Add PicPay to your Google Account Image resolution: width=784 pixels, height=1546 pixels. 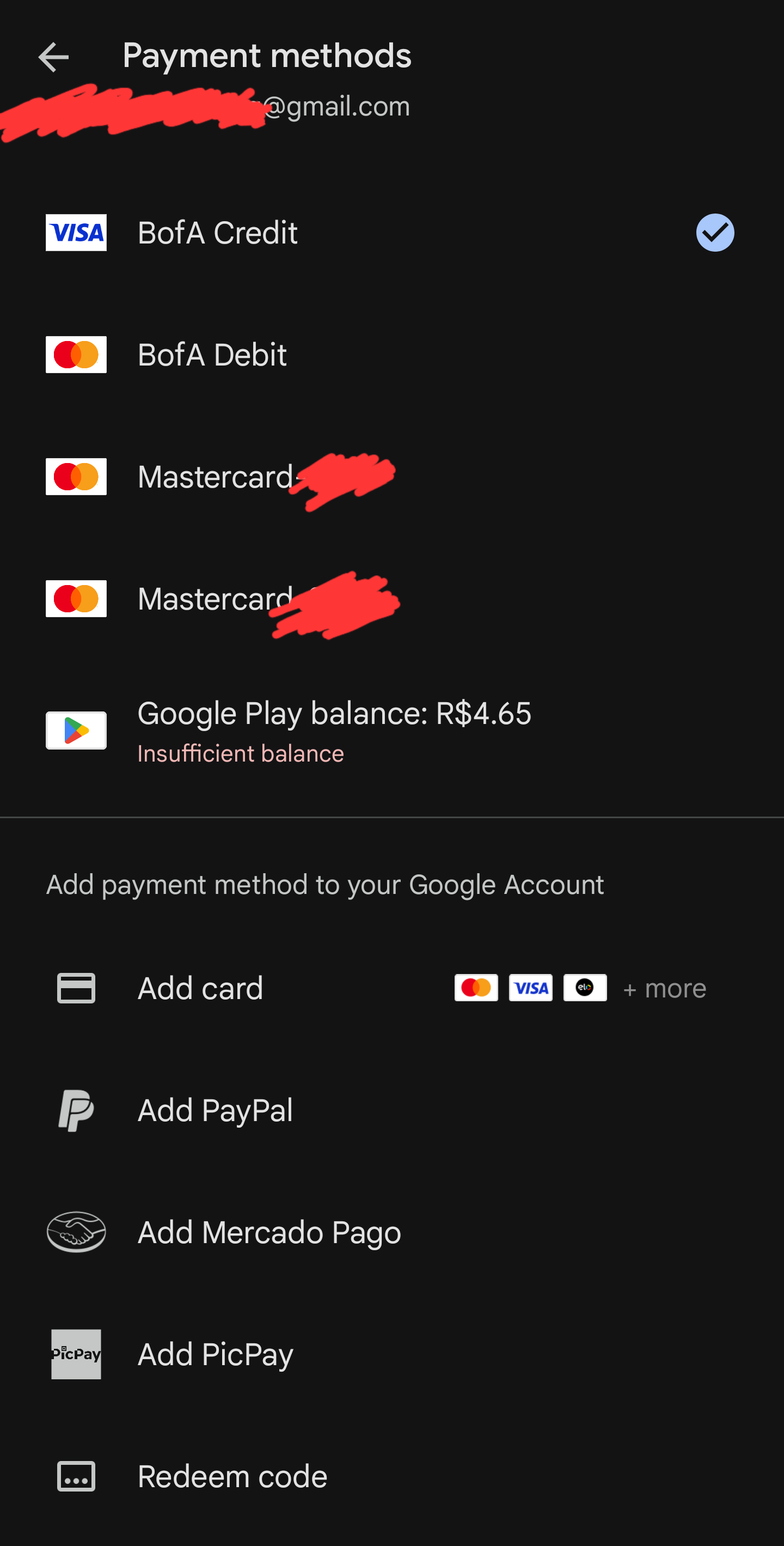pyautogui.click(x=391, y=1354)
